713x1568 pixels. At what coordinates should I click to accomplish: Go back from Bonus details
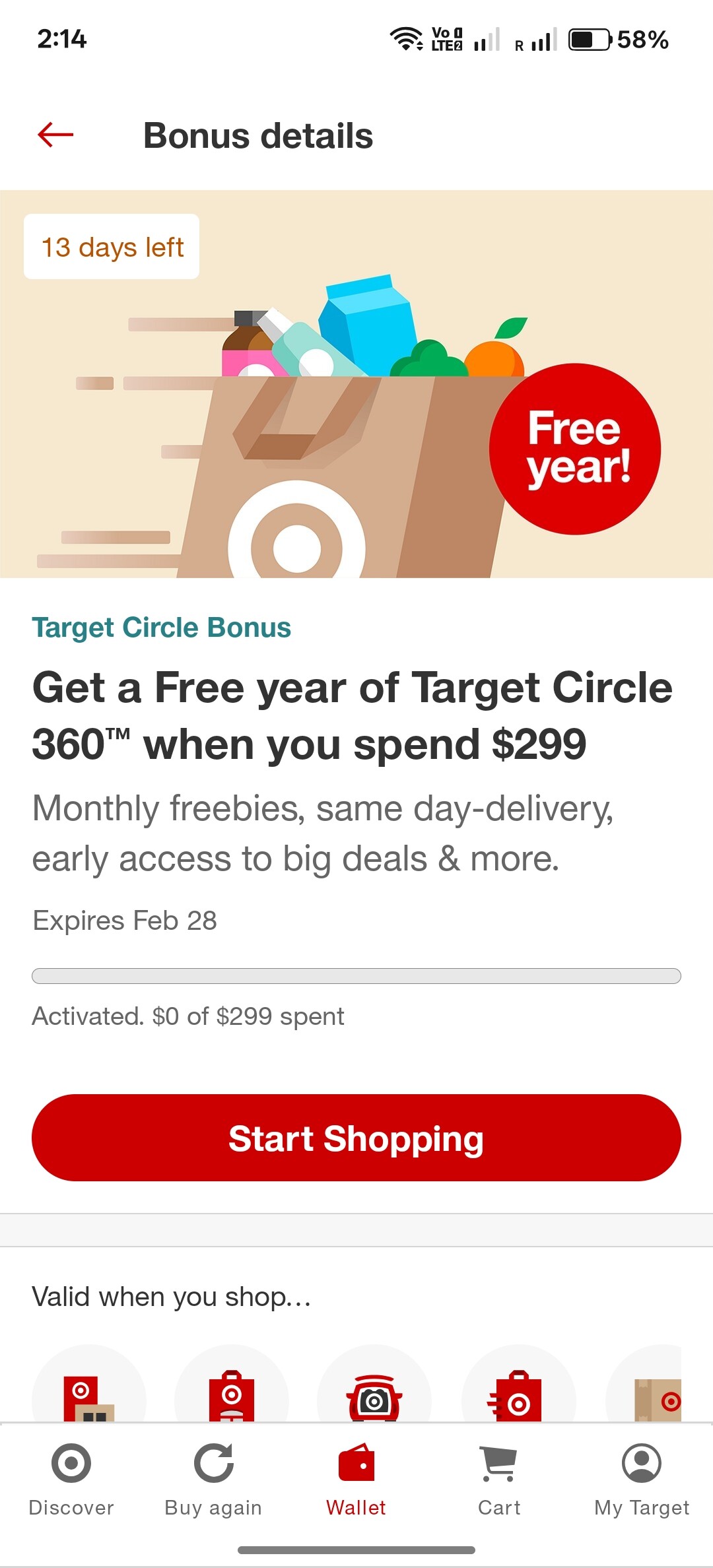55,135
